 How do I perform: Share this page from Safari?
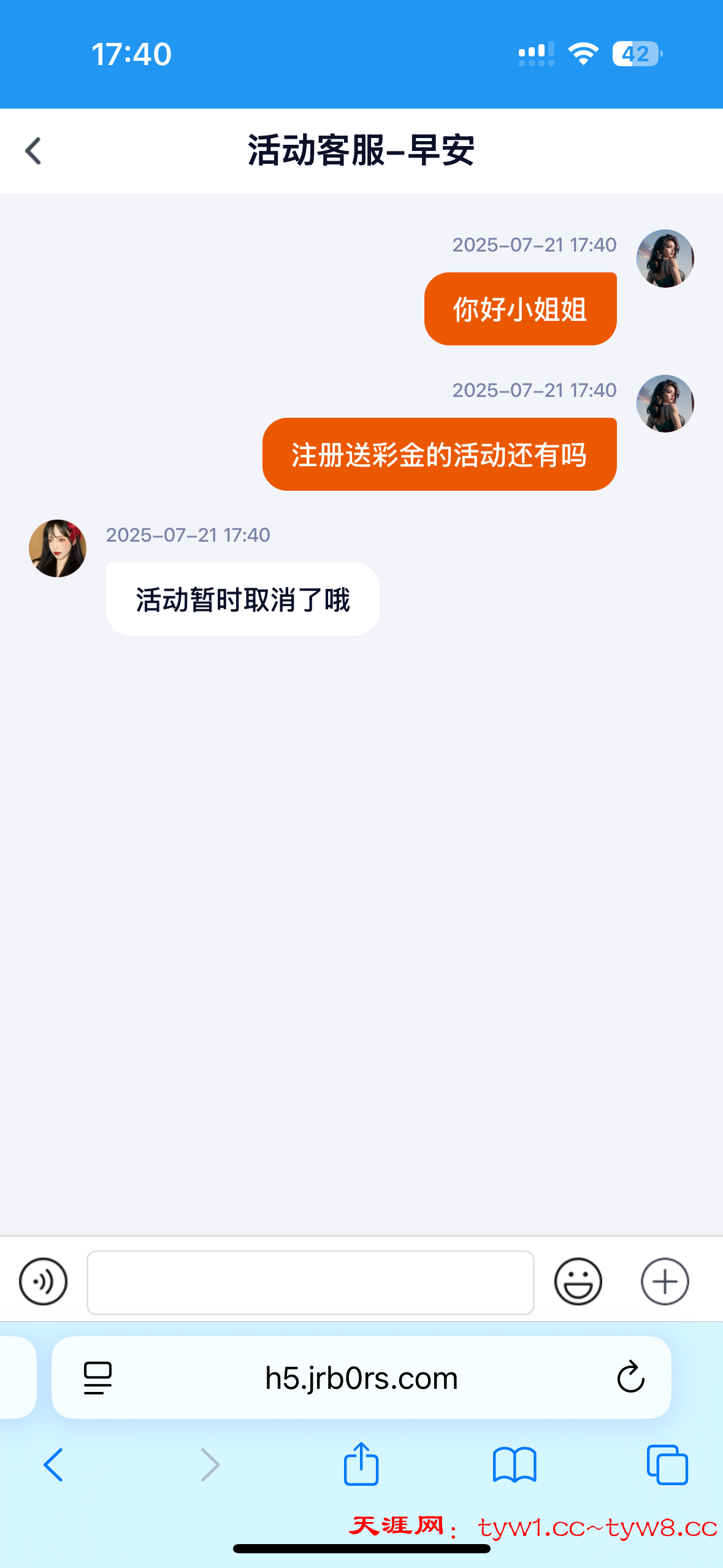click(x=361, y=1464)
